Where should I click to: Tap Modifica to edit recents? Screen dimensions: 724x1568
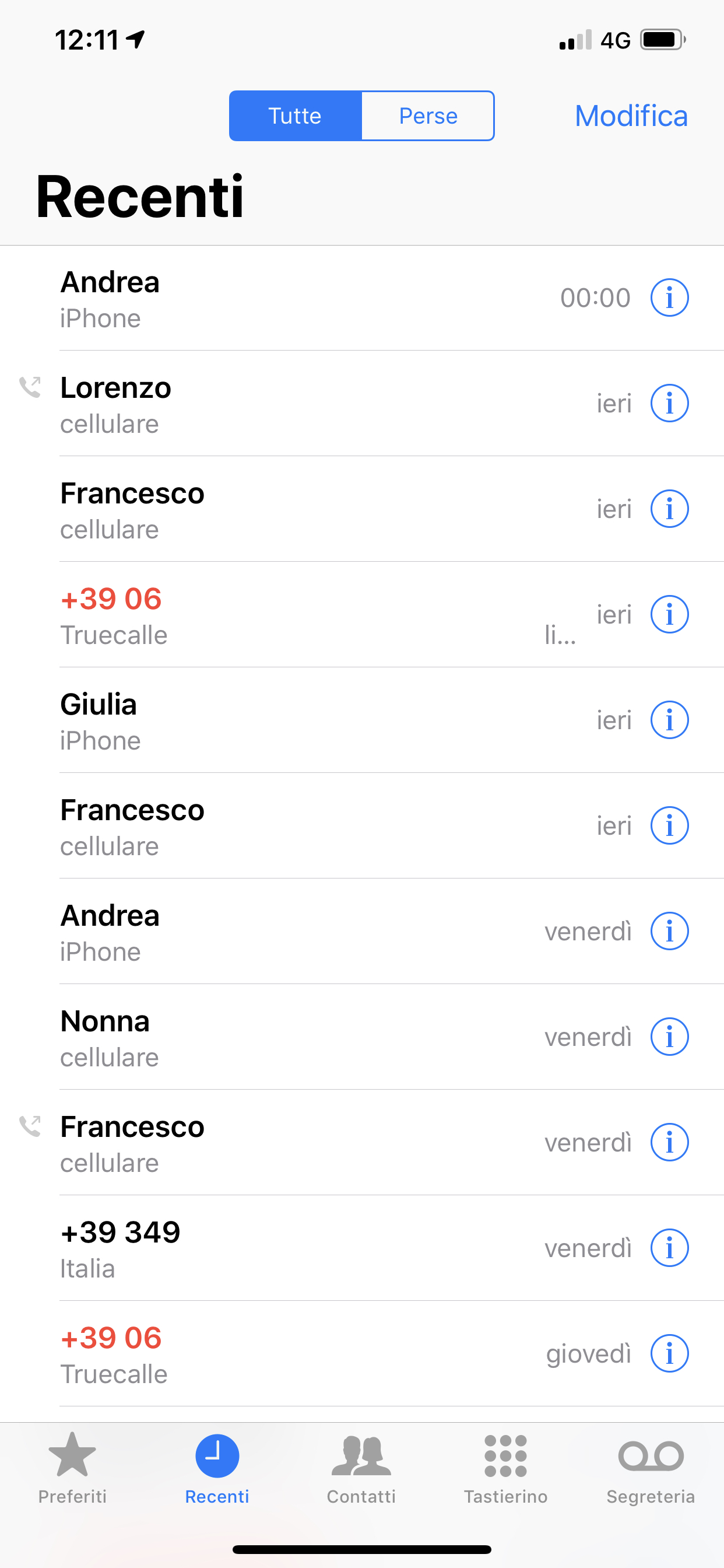click(631, 116)
